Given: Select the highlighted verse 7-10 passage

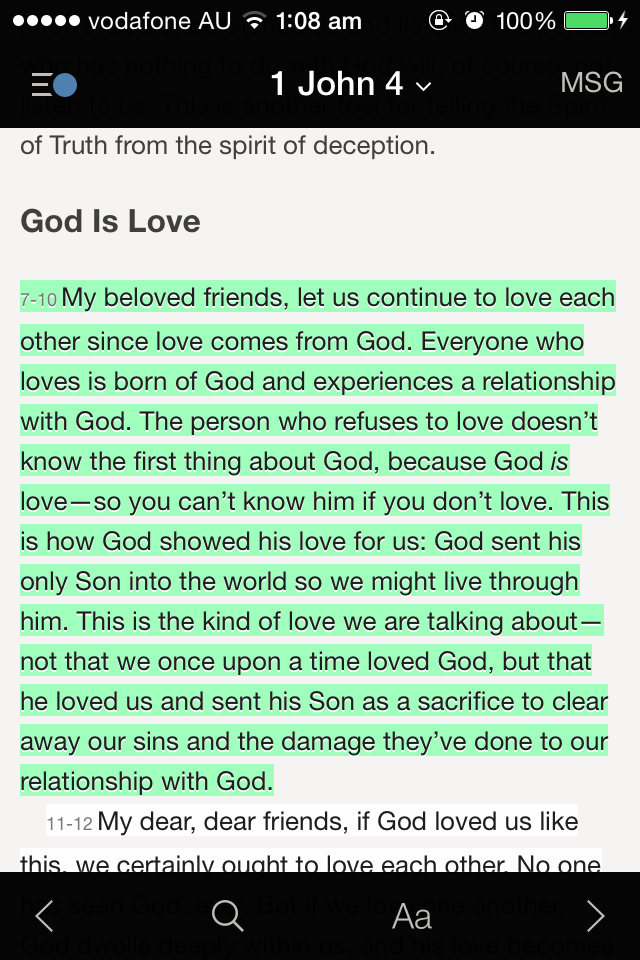Looking at the screenshot, I should click(317, 539).
